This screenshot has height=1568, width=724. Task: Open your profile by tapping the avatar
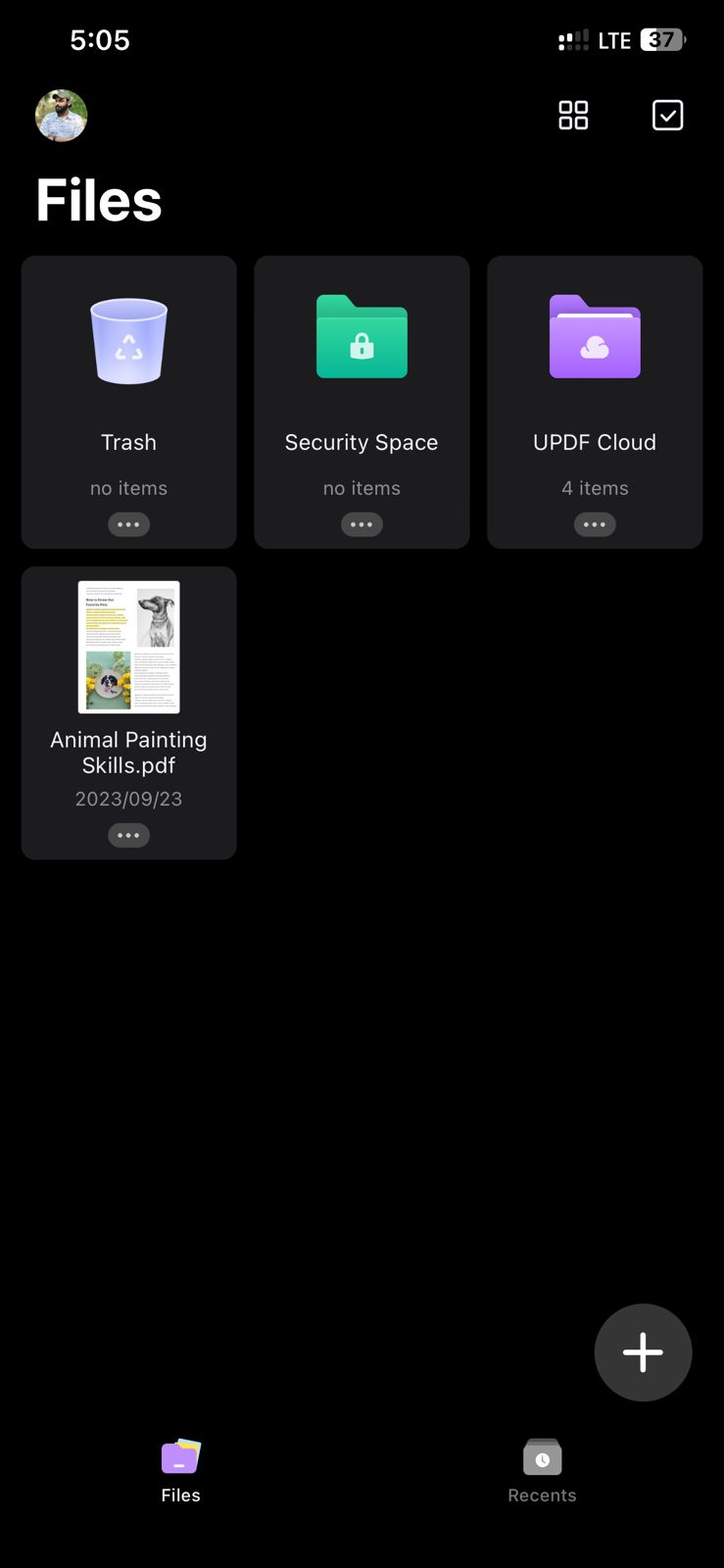point(61,115)
